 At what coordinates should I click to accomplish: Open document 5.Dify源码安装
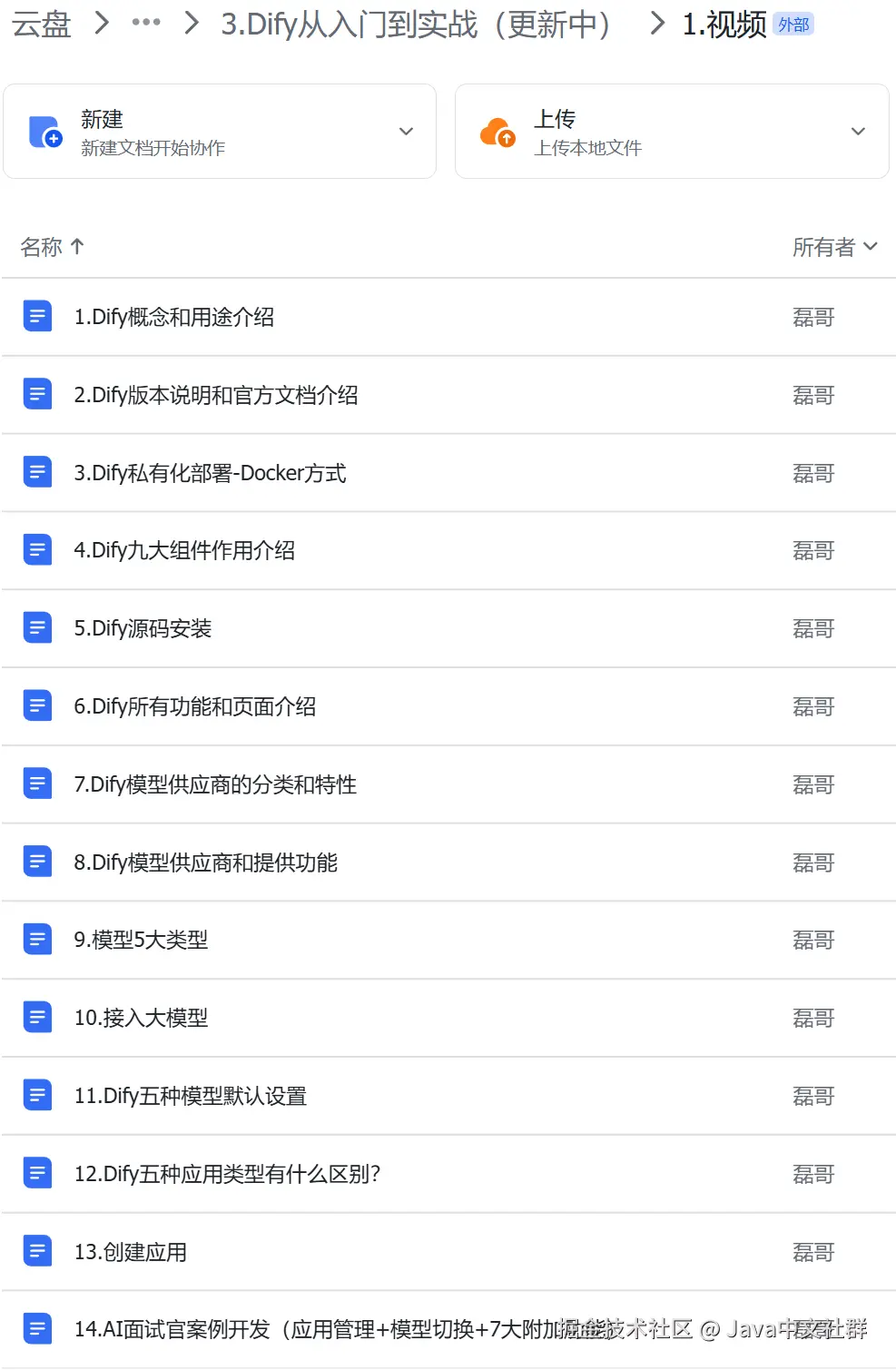coord(143,628)
